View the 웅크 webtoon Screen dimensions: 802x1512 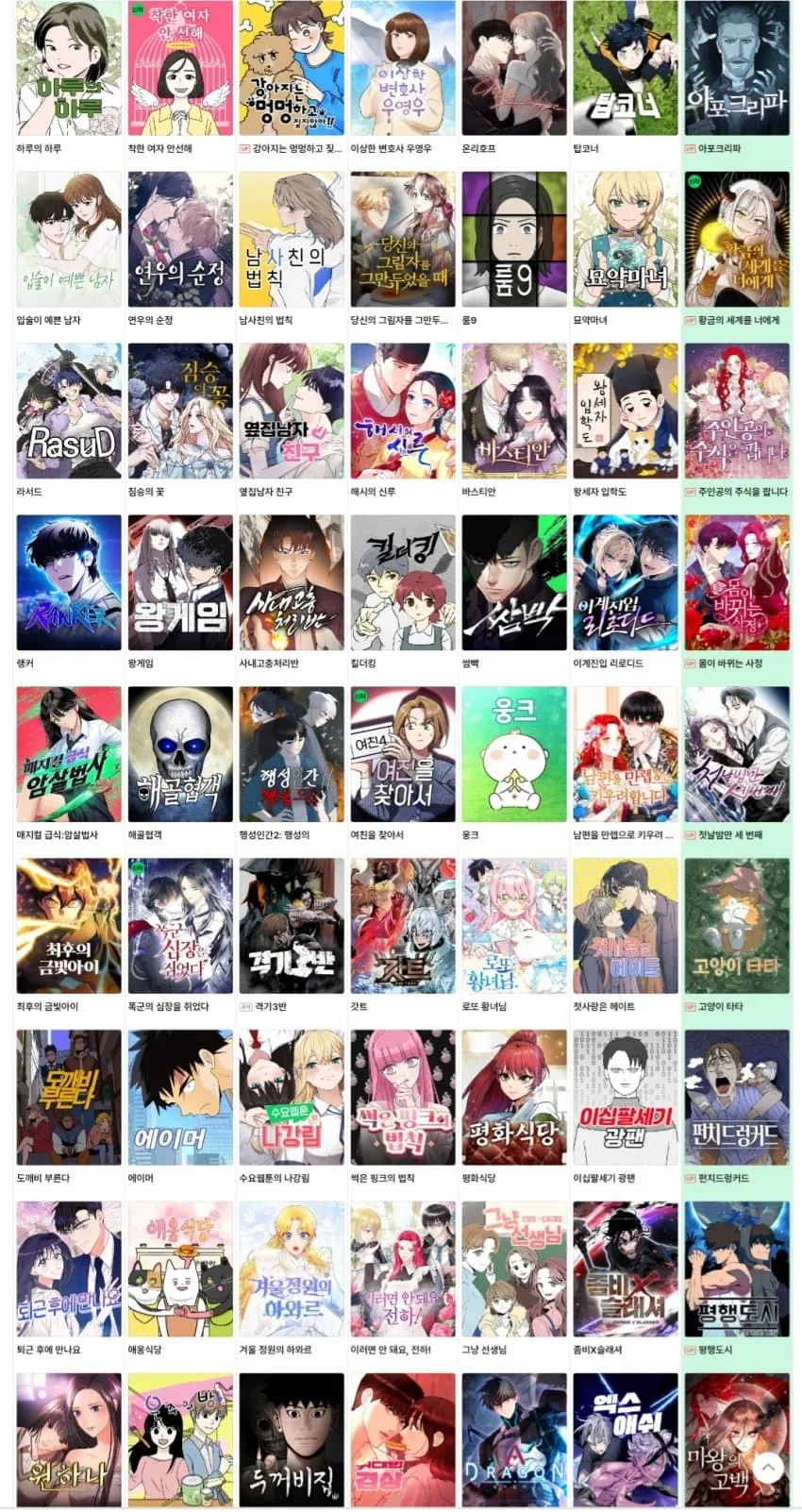pyautogui.click(x=514, y=755)
